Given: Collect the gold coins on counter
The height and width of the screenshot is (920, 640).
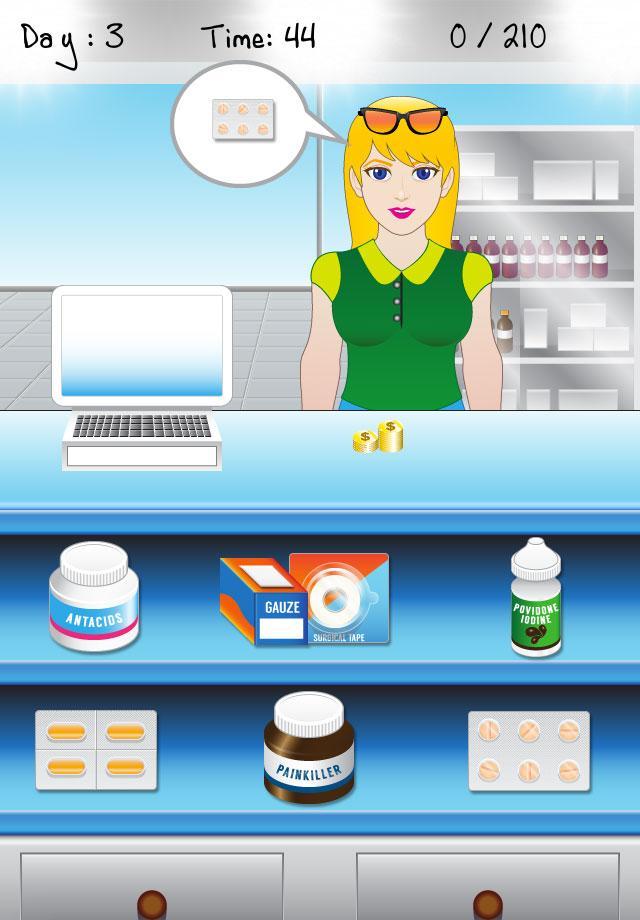Looking at the screenshot, I should click(378, 438).
